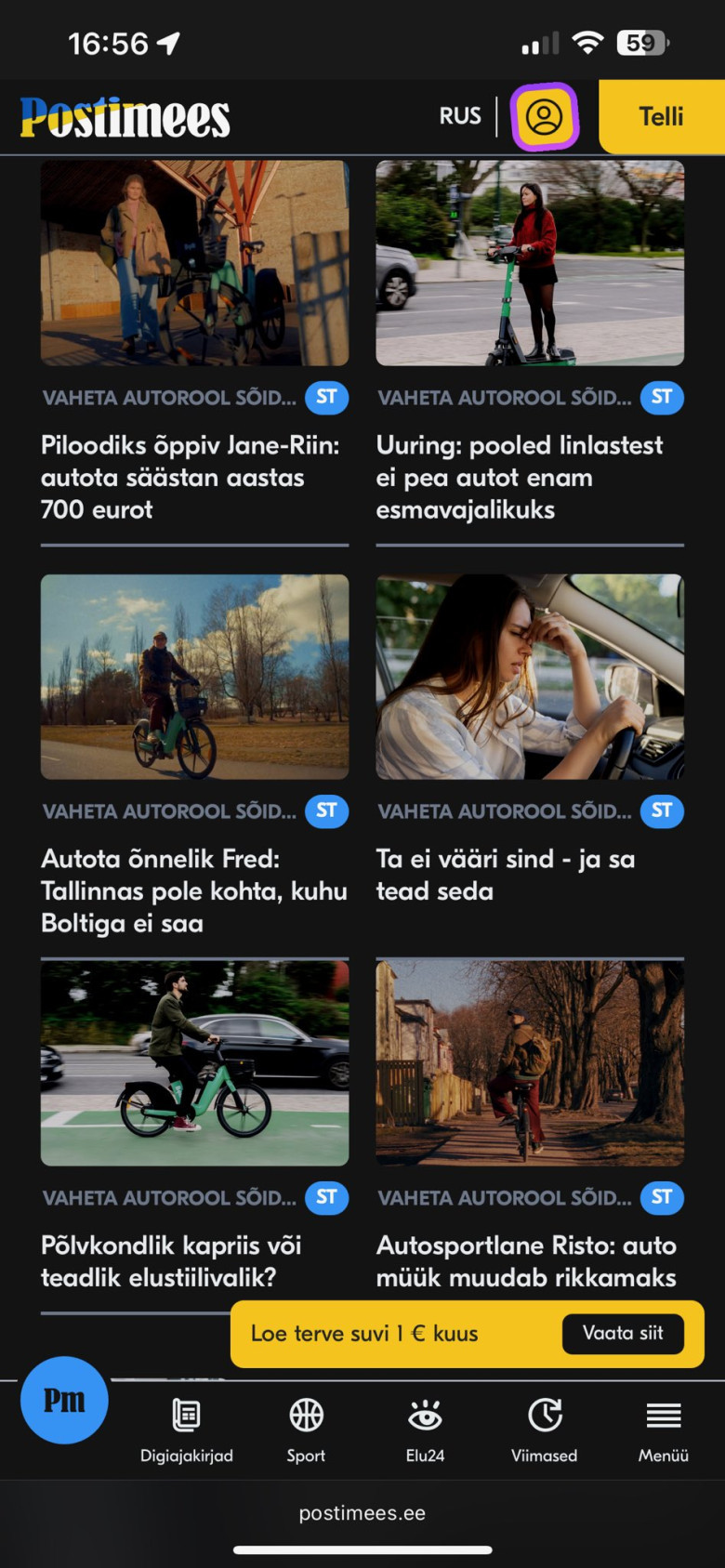Tap Vaata siit on summer offer
Viewport: 725px width, 1568px height.
(623, 1333)
